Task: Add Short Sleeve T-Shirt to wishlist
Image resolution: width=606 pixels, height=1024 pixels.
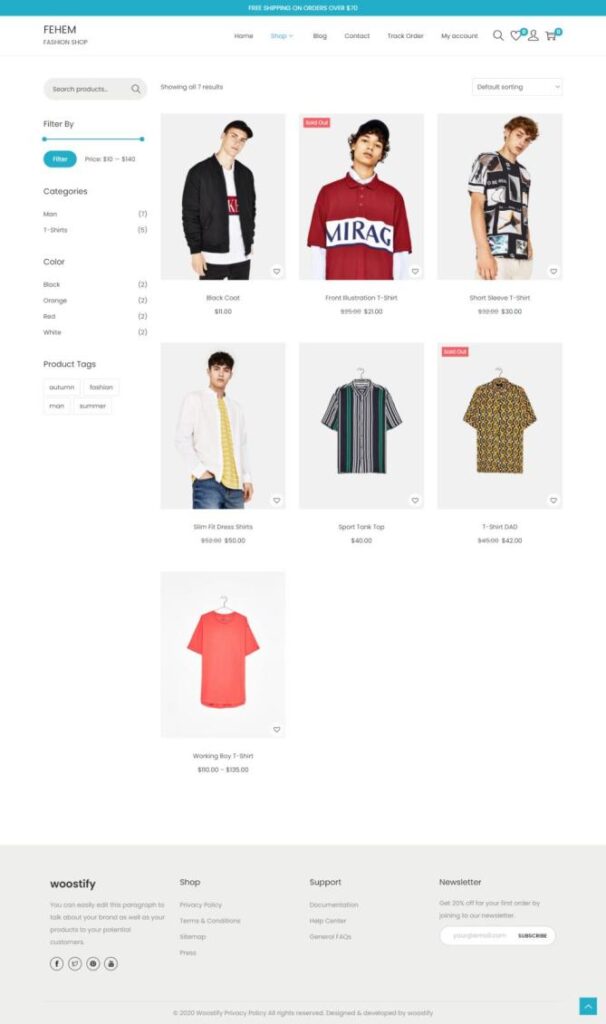Action: [x=552, y=271]
